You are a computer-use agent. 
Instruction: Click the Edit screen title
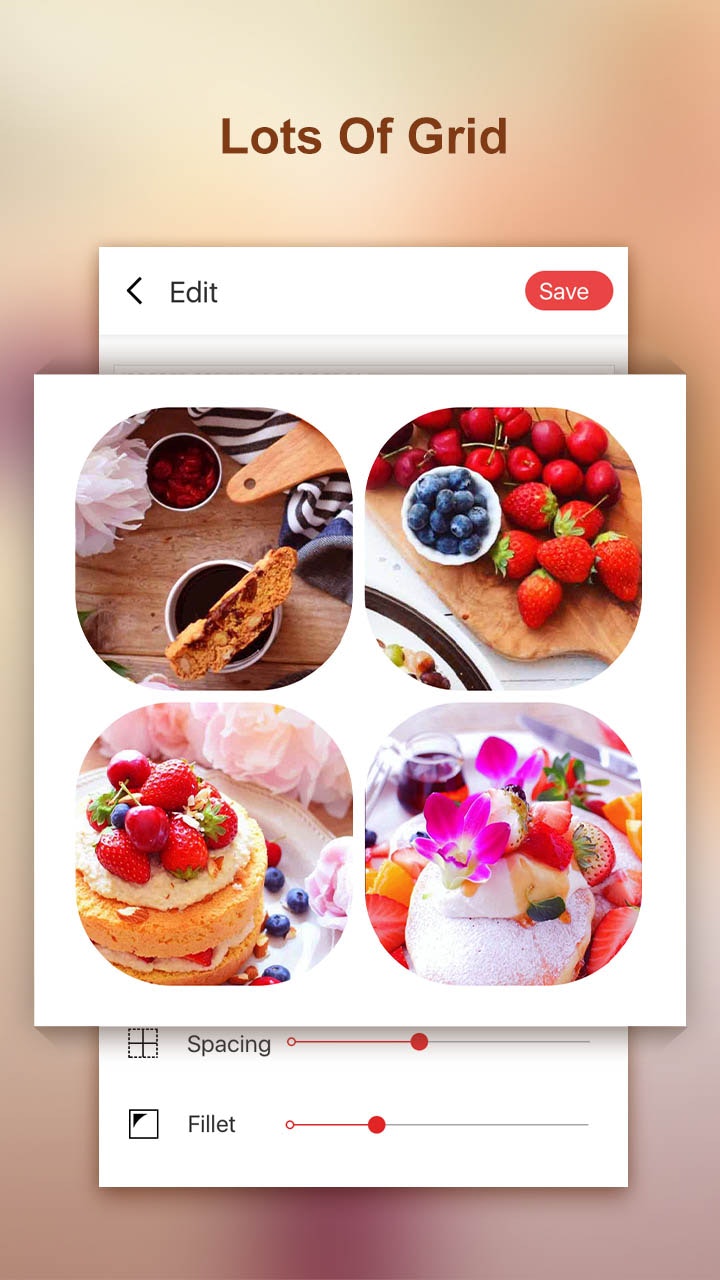tap(193, 292)
